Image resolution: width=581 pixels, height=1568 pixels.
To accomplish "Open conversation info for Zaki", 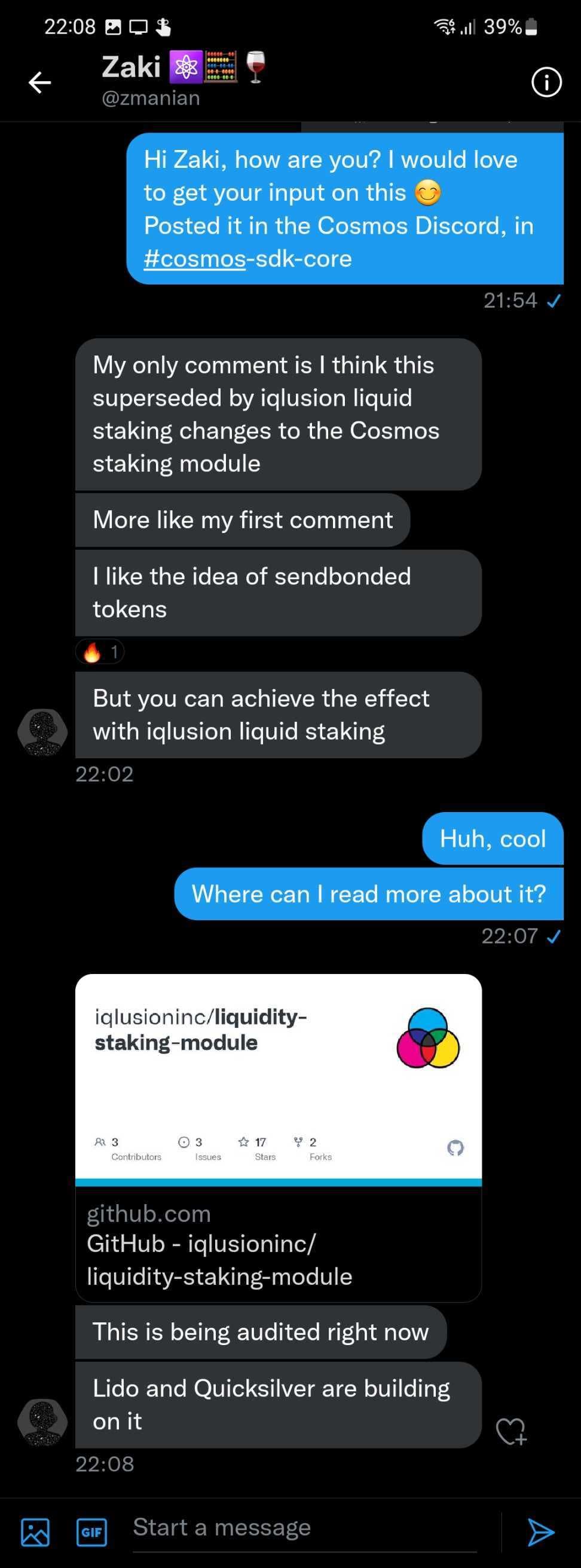I will tap(546, 82).
